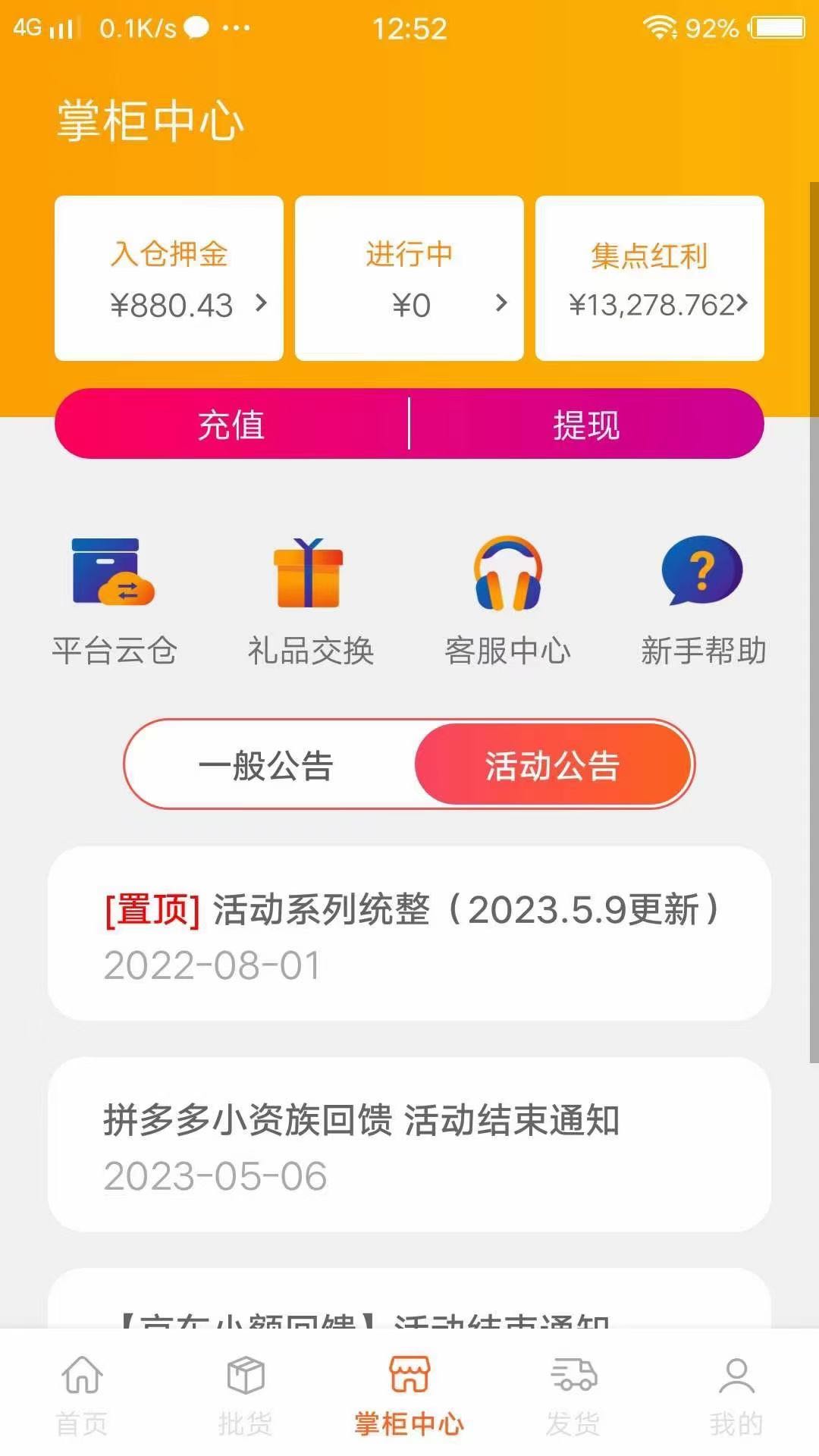The width and height of the screenshot is (819, 1456).
Task: Select the 活动公告 tab
Action: (x=554, y=764)
